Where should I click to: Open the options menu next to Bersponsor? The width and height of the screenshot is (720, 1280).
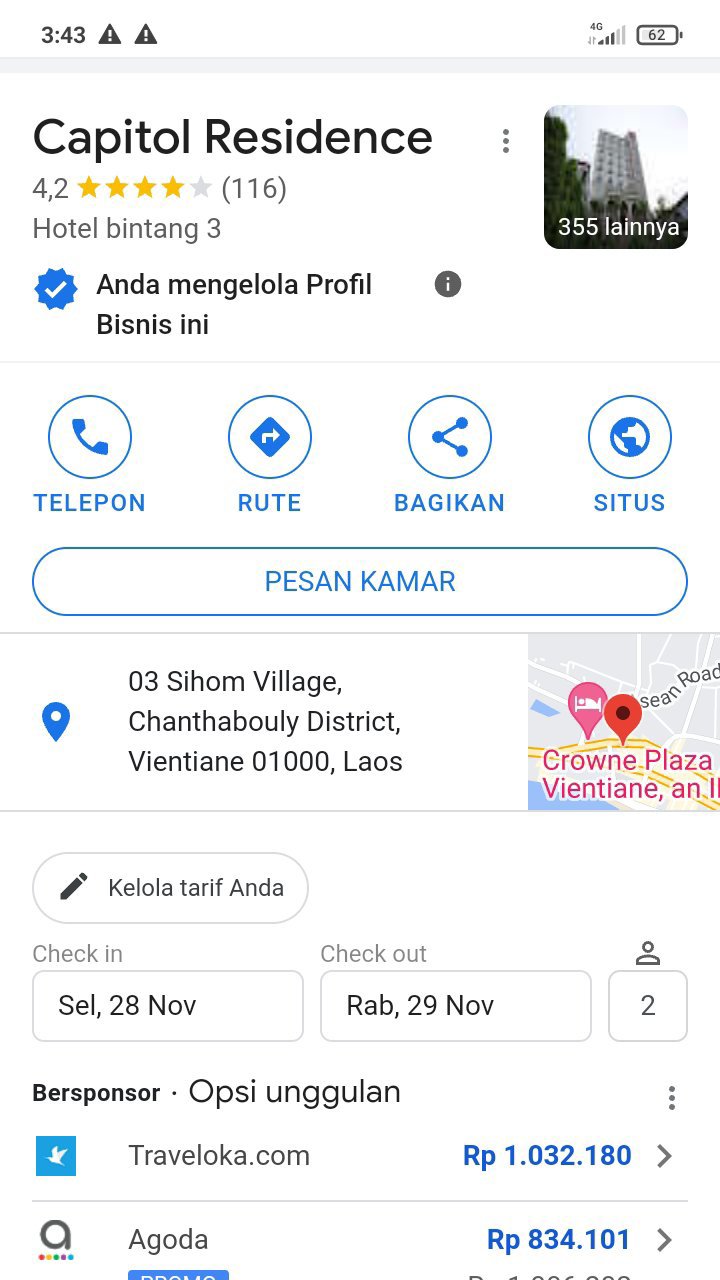click(x=672, y=1097)
